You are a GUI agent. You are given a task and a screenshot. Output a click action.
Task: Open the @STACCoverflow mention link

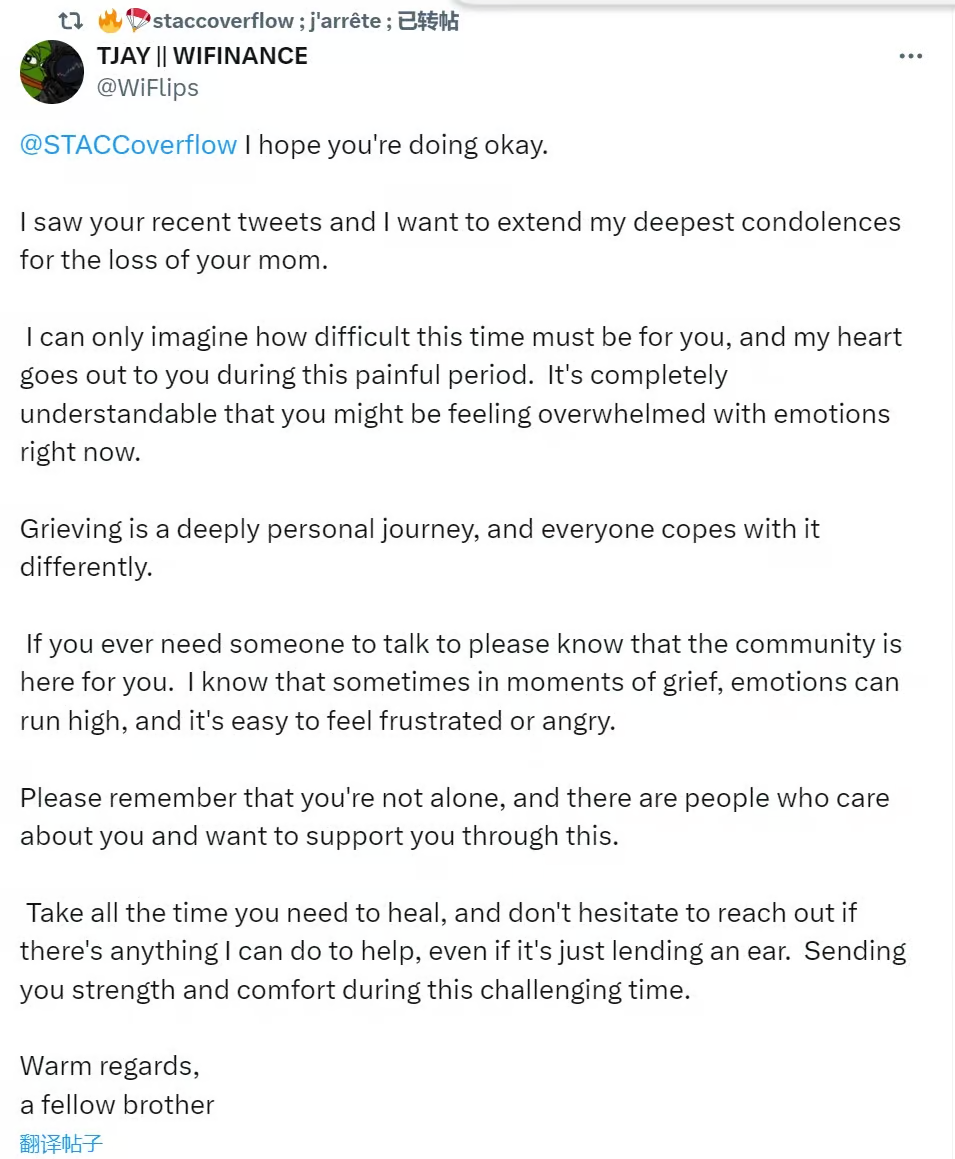pos(128,144)
